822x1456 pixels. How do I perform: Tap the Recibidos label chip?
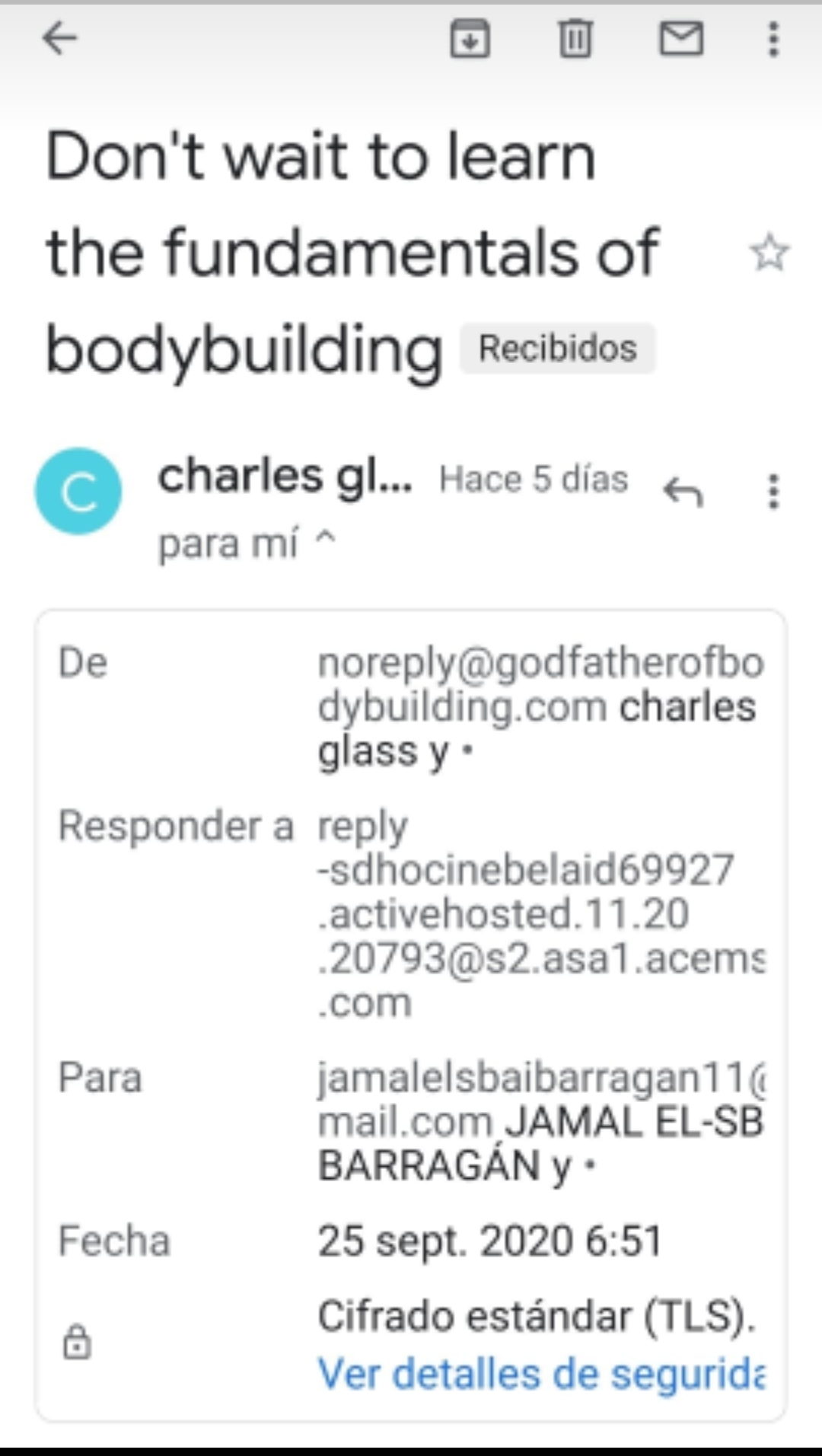point(557,349)
